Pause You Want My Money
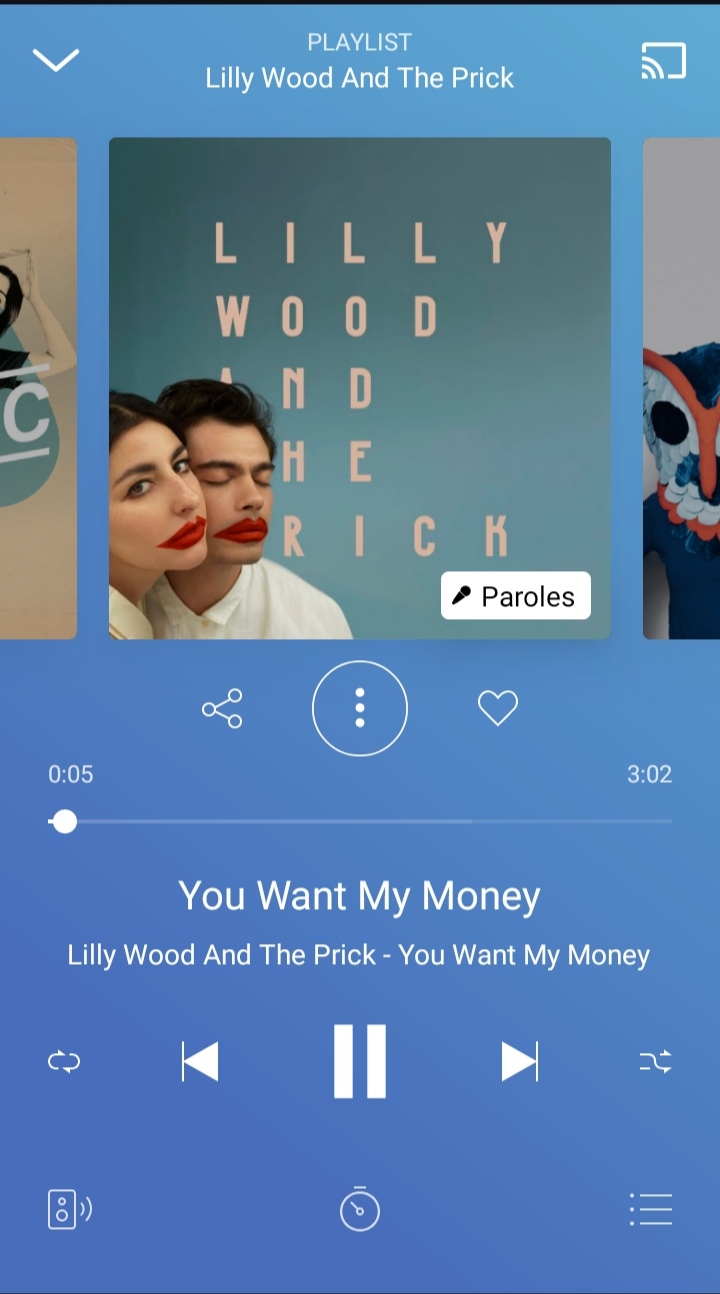720x1294 pixels. click(x=360, y=1061)
